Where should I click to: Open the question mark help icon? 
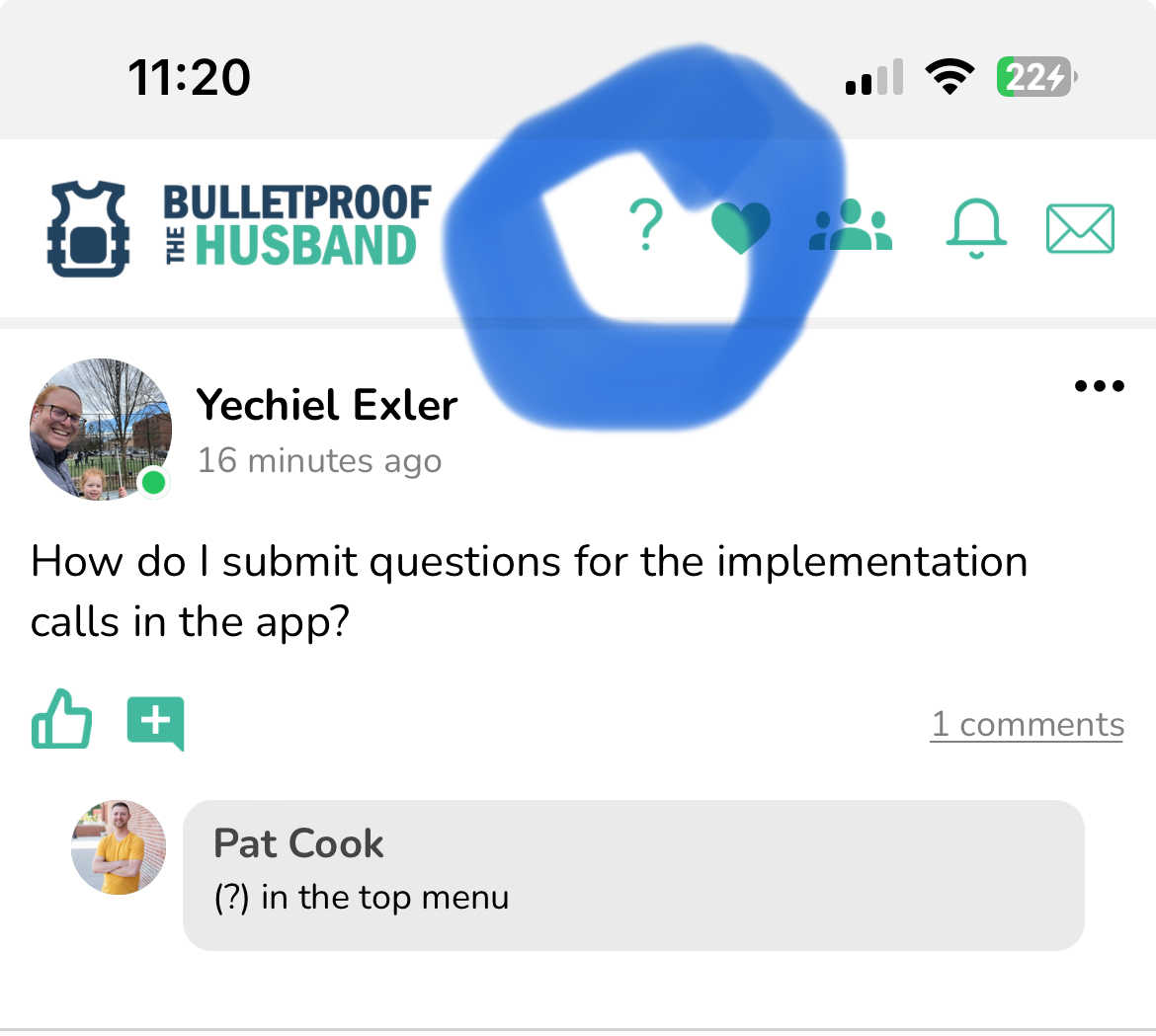647,226
